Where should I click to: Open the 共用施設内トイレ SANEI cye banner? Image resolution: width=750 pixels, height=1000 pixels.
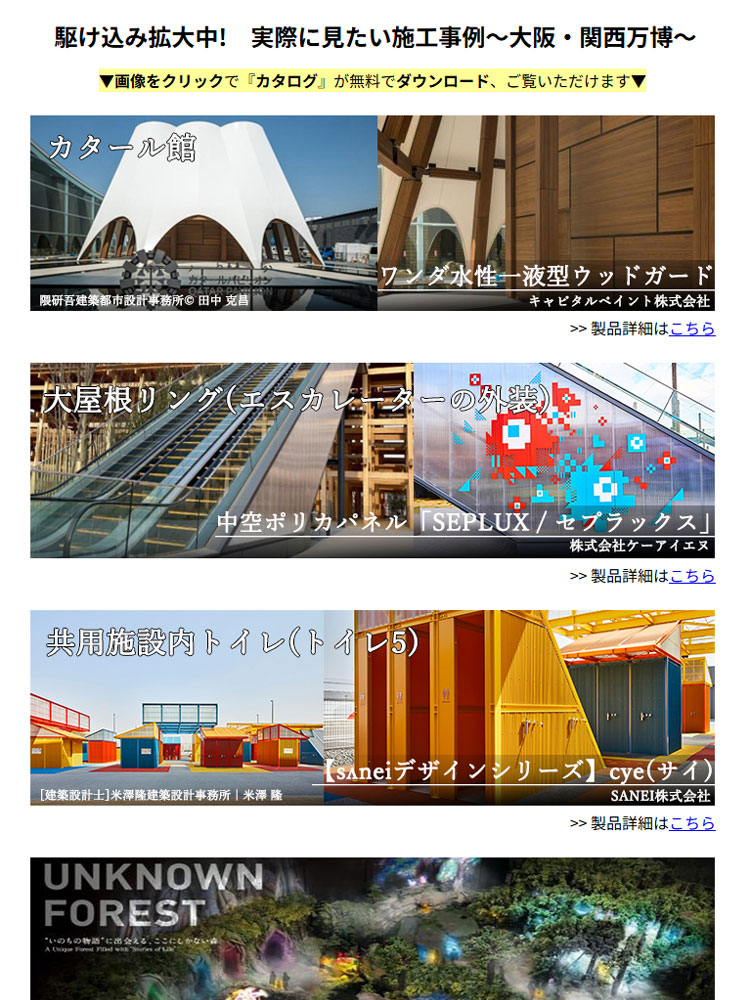pyautogui.click(x=372, y=707)
